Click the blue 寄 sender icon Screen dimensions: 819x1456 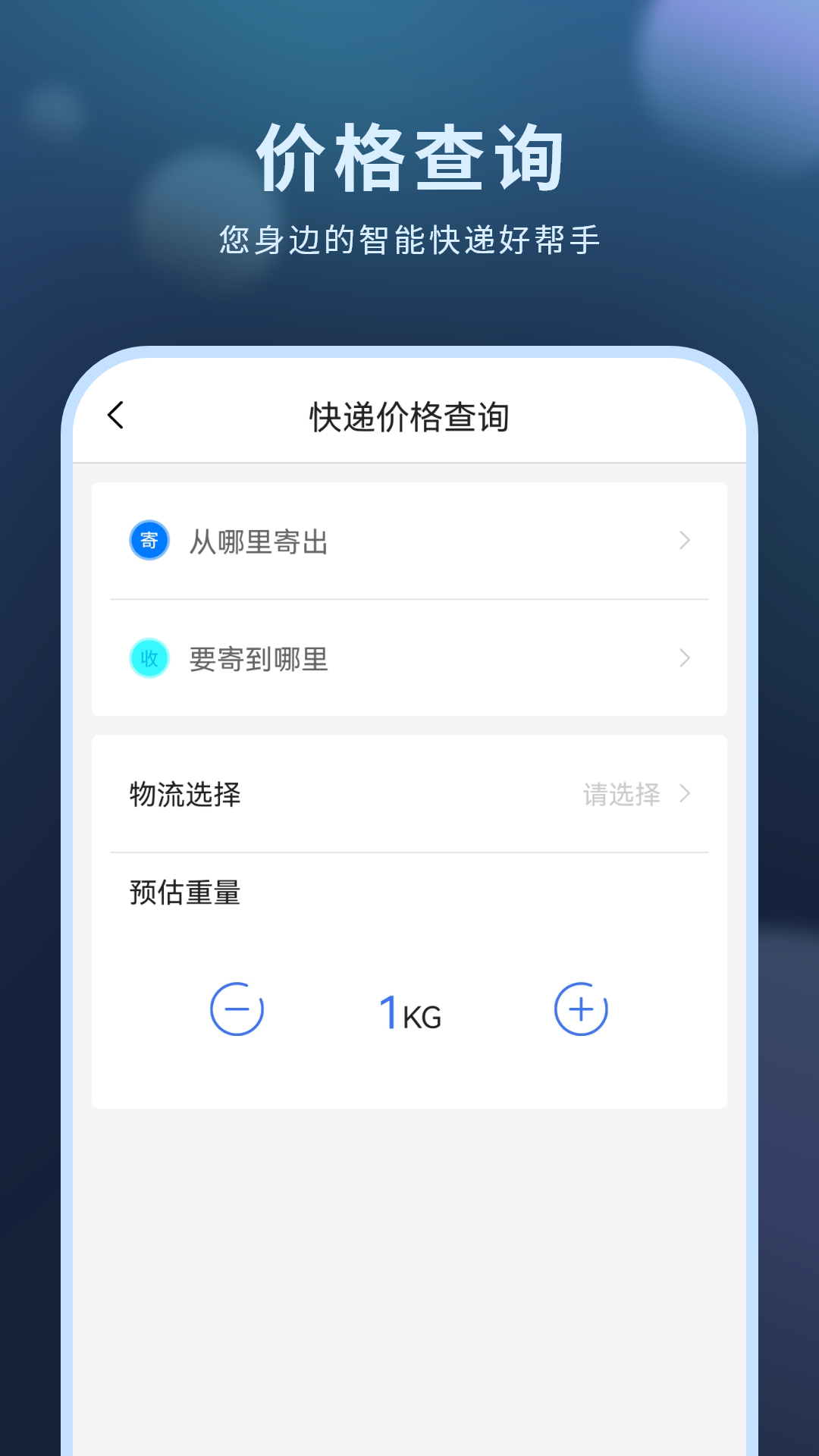tap(149, 540)
